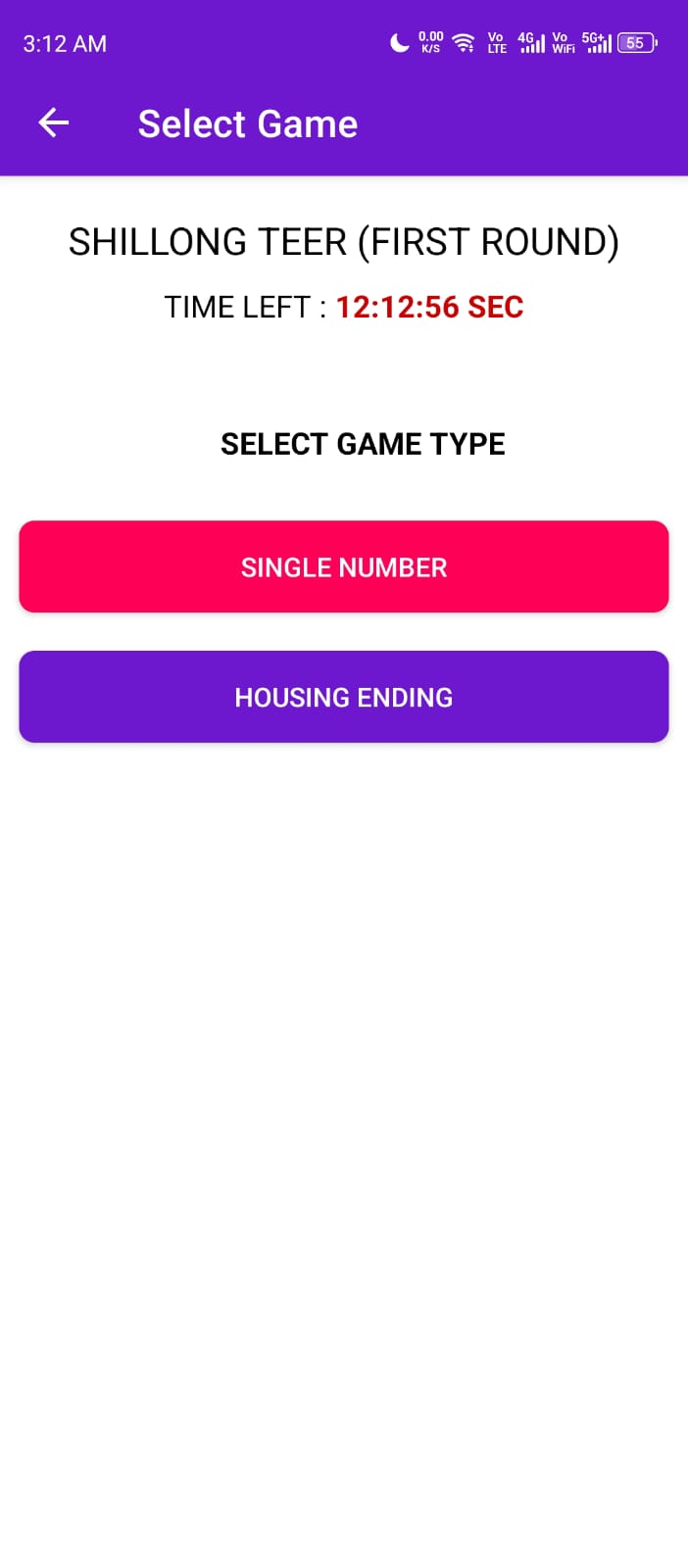688x1568 pixels.
Task: Choose the Housing Ending game type
Action: (x=343, y=697)
